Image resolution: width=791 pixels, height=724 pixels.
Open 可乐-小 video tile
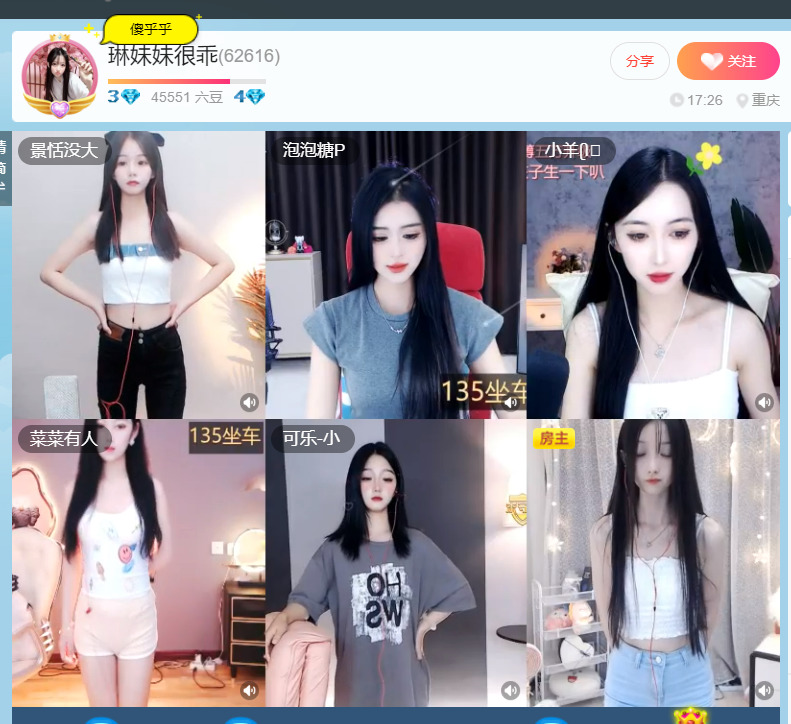(395, 563)
